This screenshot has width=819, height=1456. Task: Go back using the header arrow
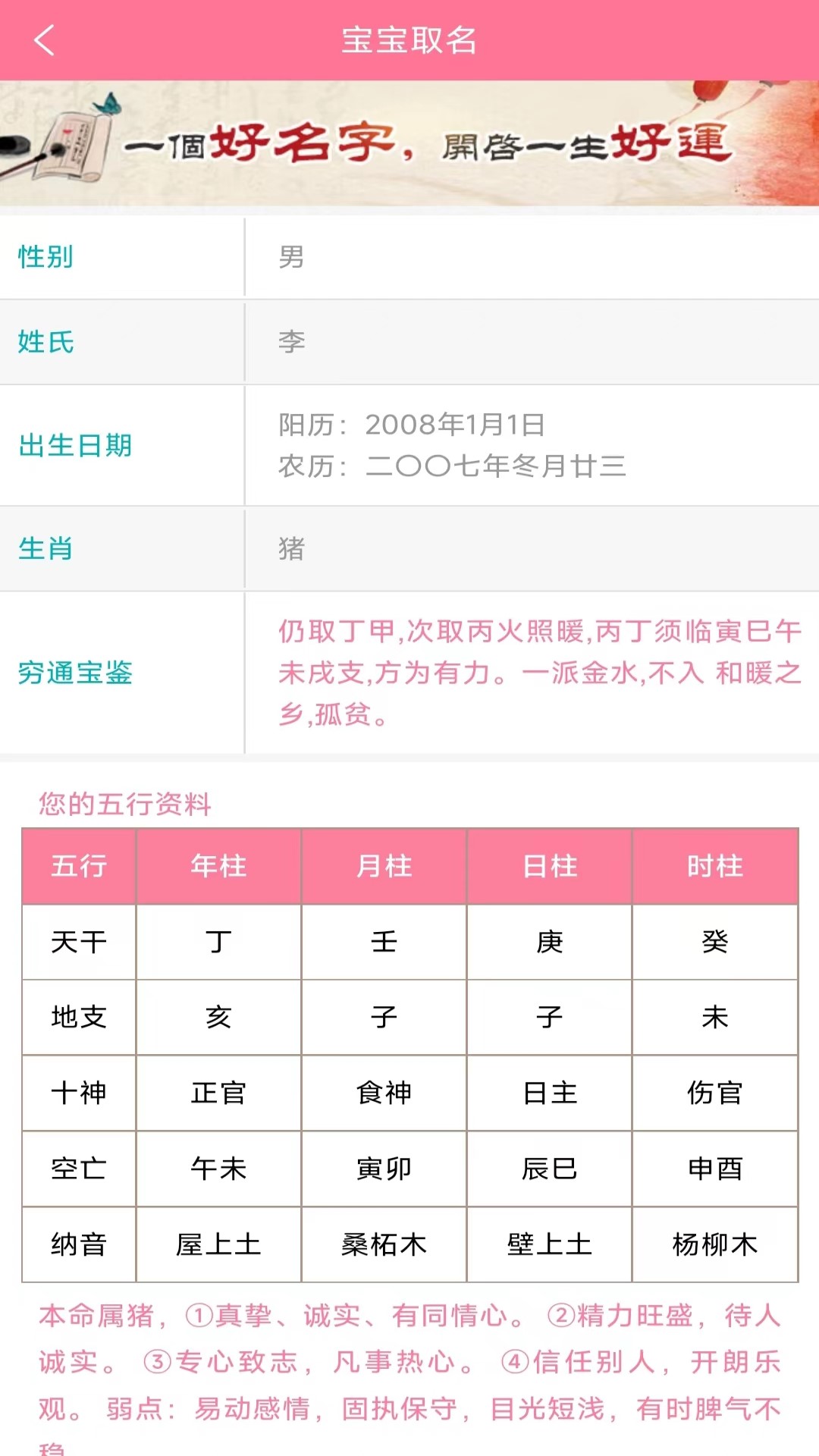pos(44,40)
